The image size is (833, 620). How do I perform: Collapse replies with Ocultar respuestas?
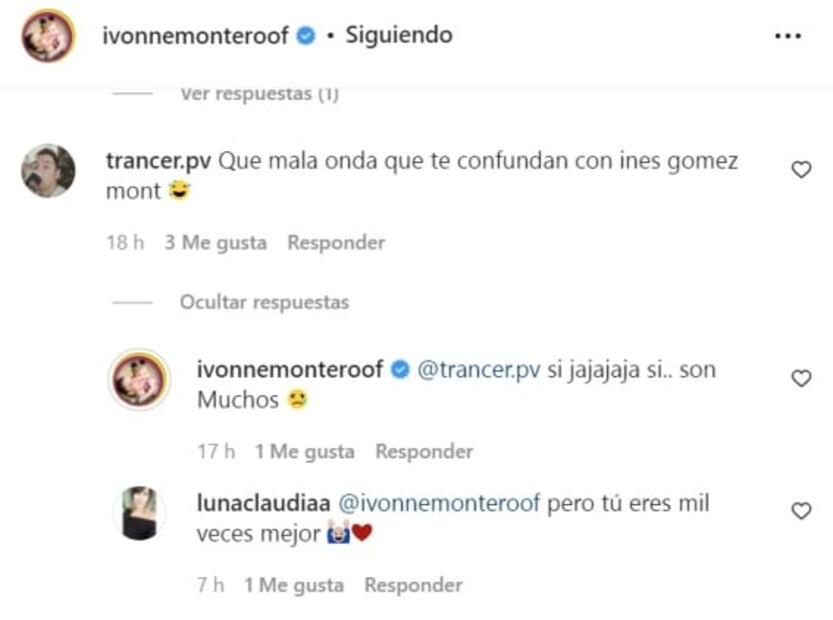[264, 302]
